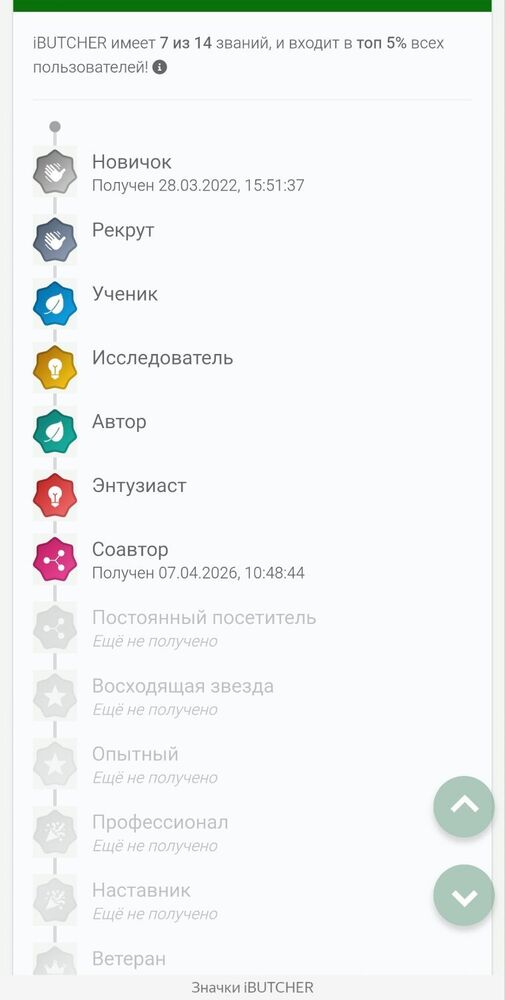
Task: Jump to bottom with the down arrow button
Action: pyautogui.click(x=464, y=895)
